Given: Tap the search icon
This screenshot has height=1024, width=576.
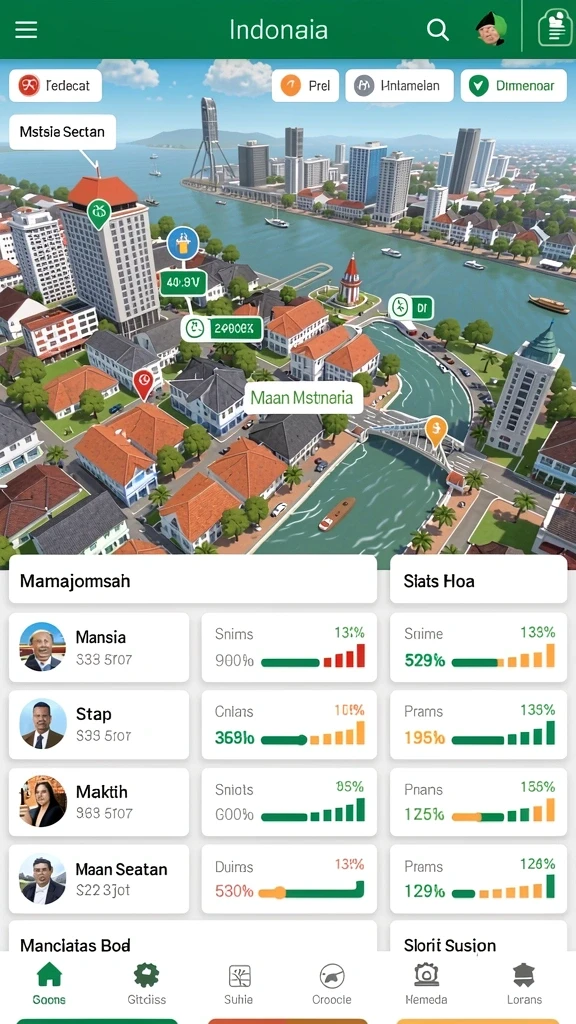Looking at the screenshot, I should click(x=438, y=29).
